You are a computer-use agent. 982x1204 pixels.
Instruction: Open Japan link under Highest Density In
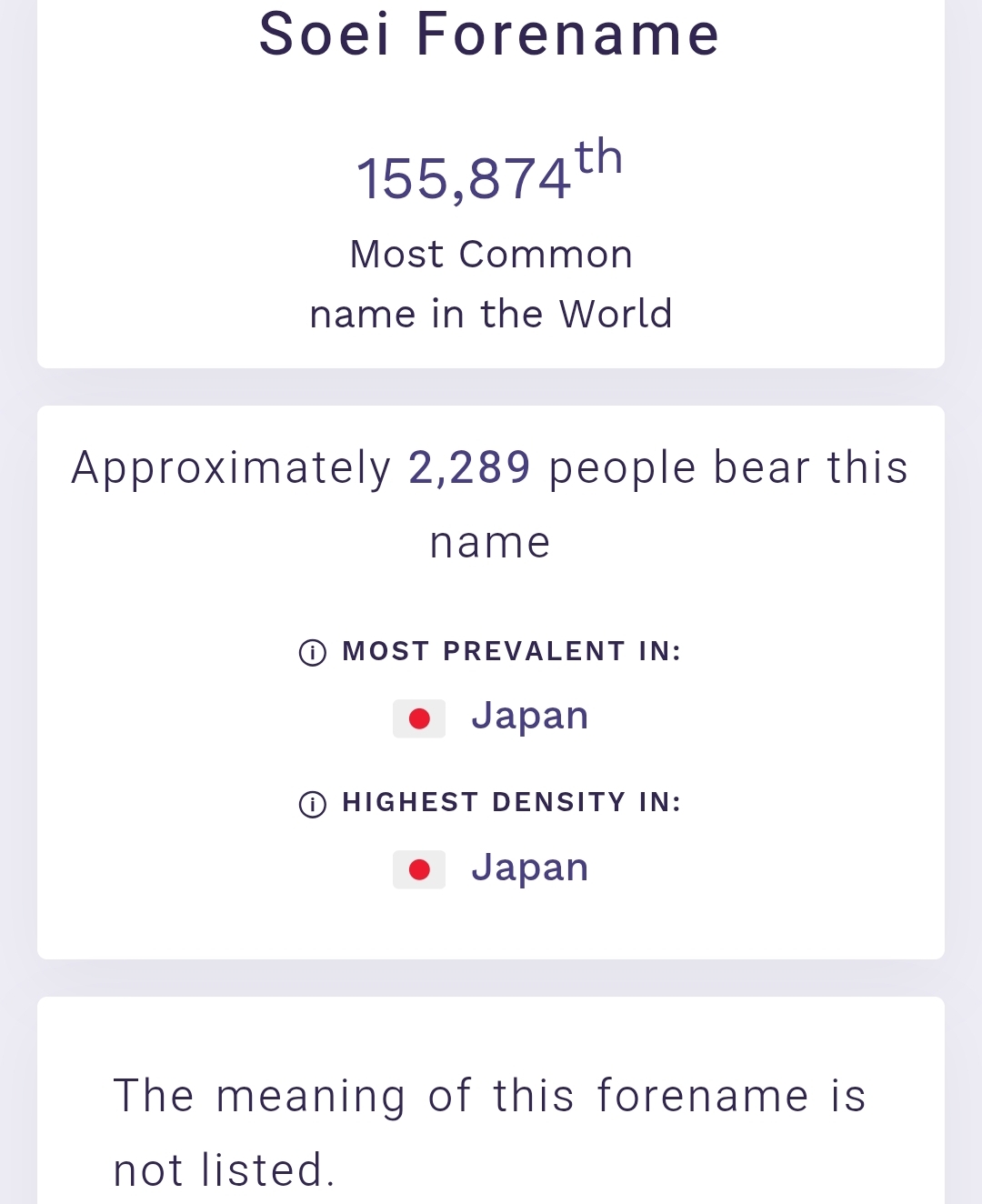529,868
